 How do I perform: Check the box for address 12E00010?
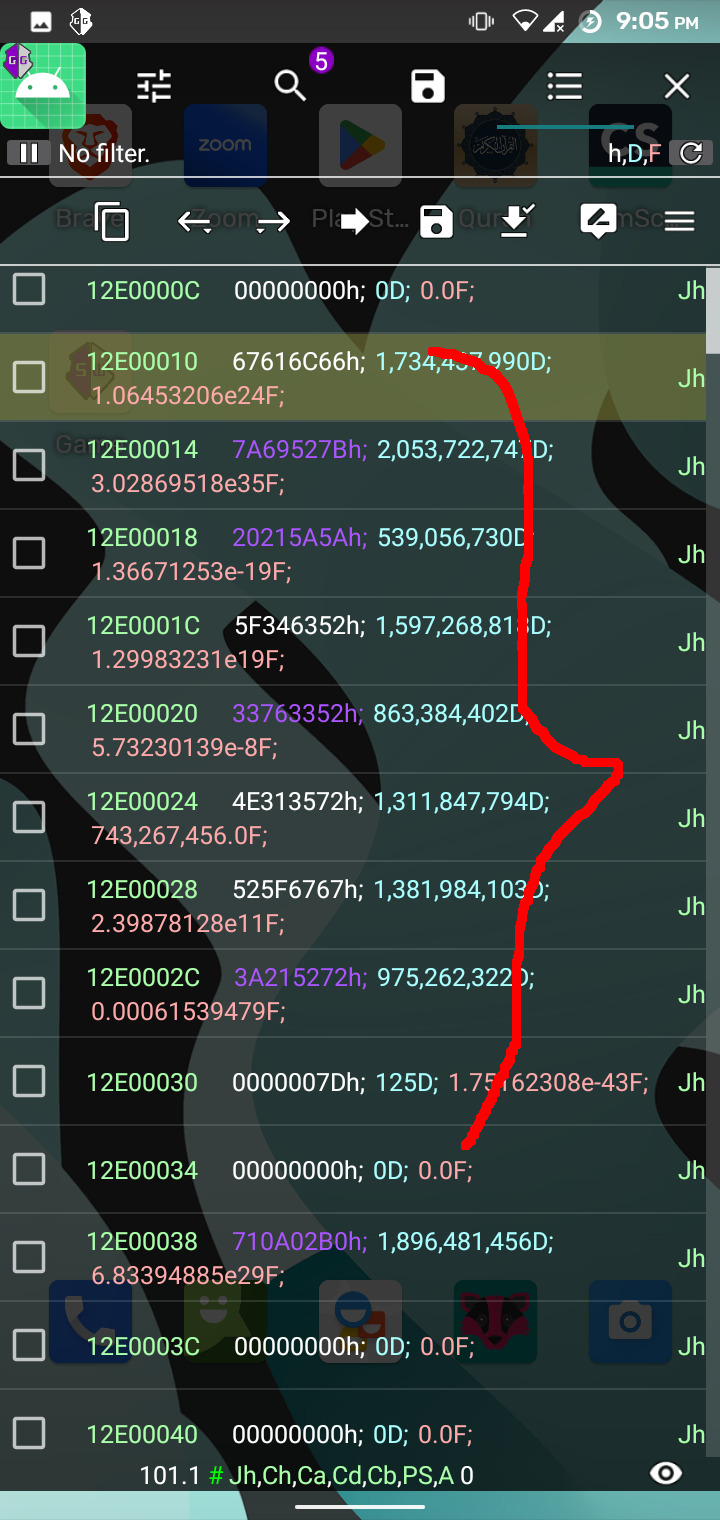tap(29, 377)
